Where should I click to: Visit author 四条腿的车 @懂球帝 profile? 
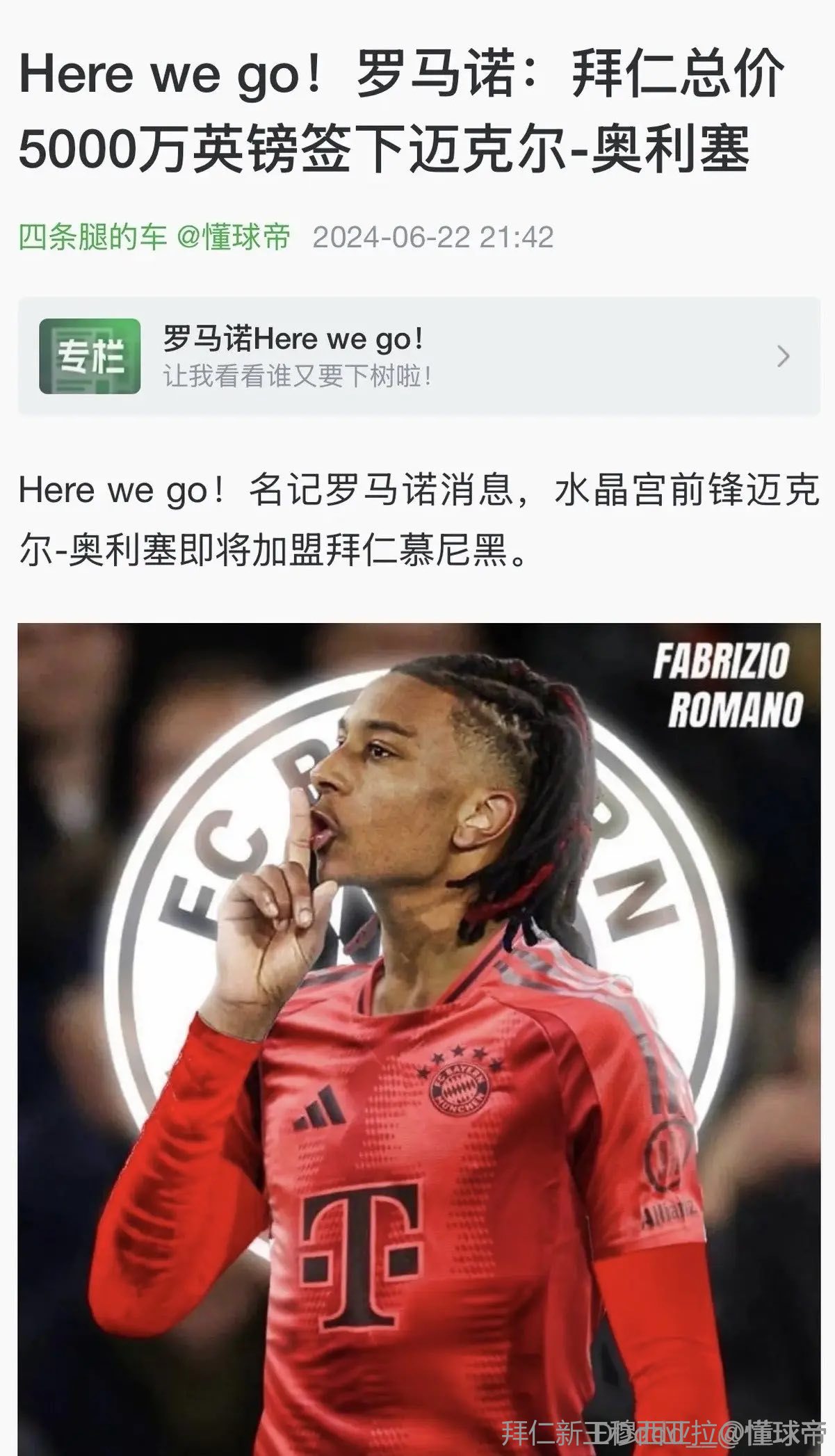154,237
